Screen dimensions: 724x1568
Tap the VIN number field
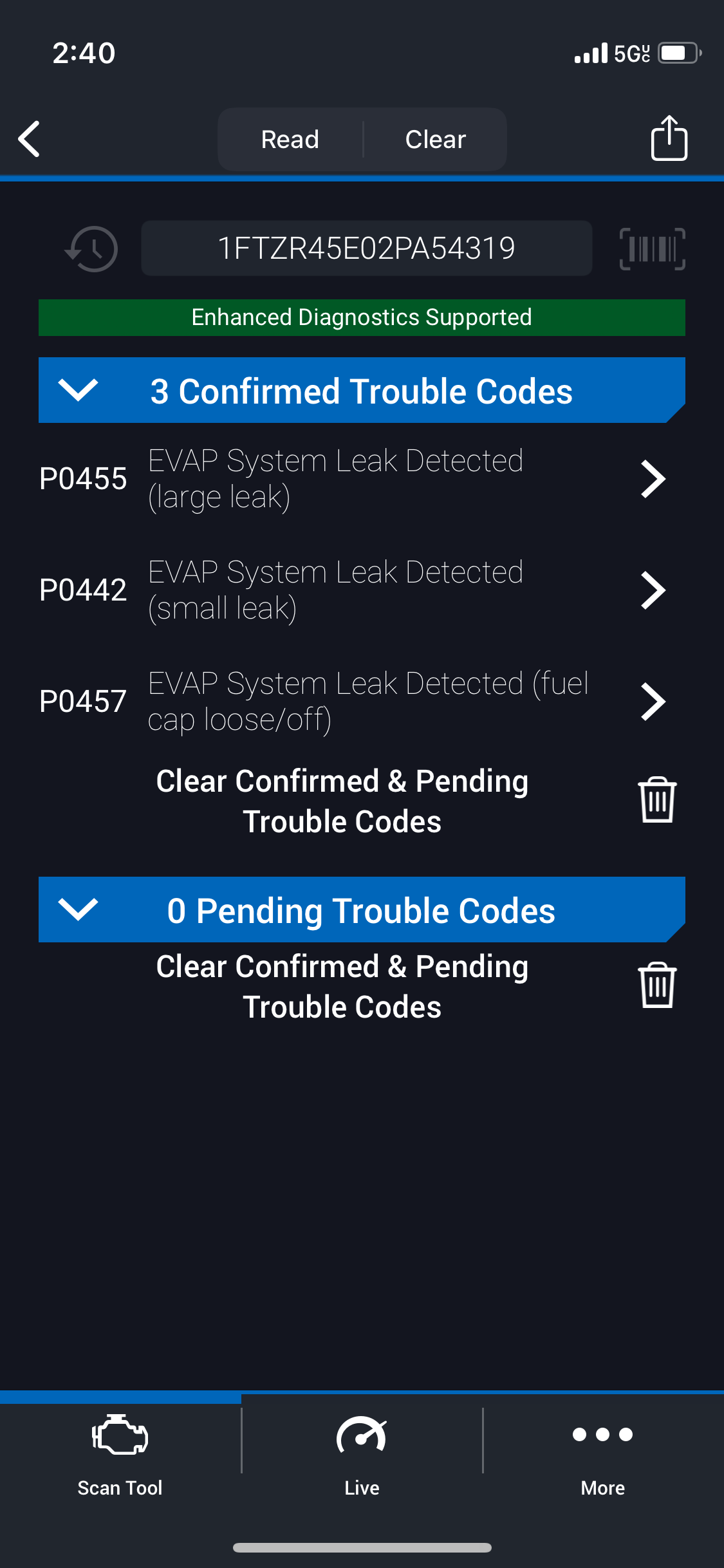tap(366, 248)
